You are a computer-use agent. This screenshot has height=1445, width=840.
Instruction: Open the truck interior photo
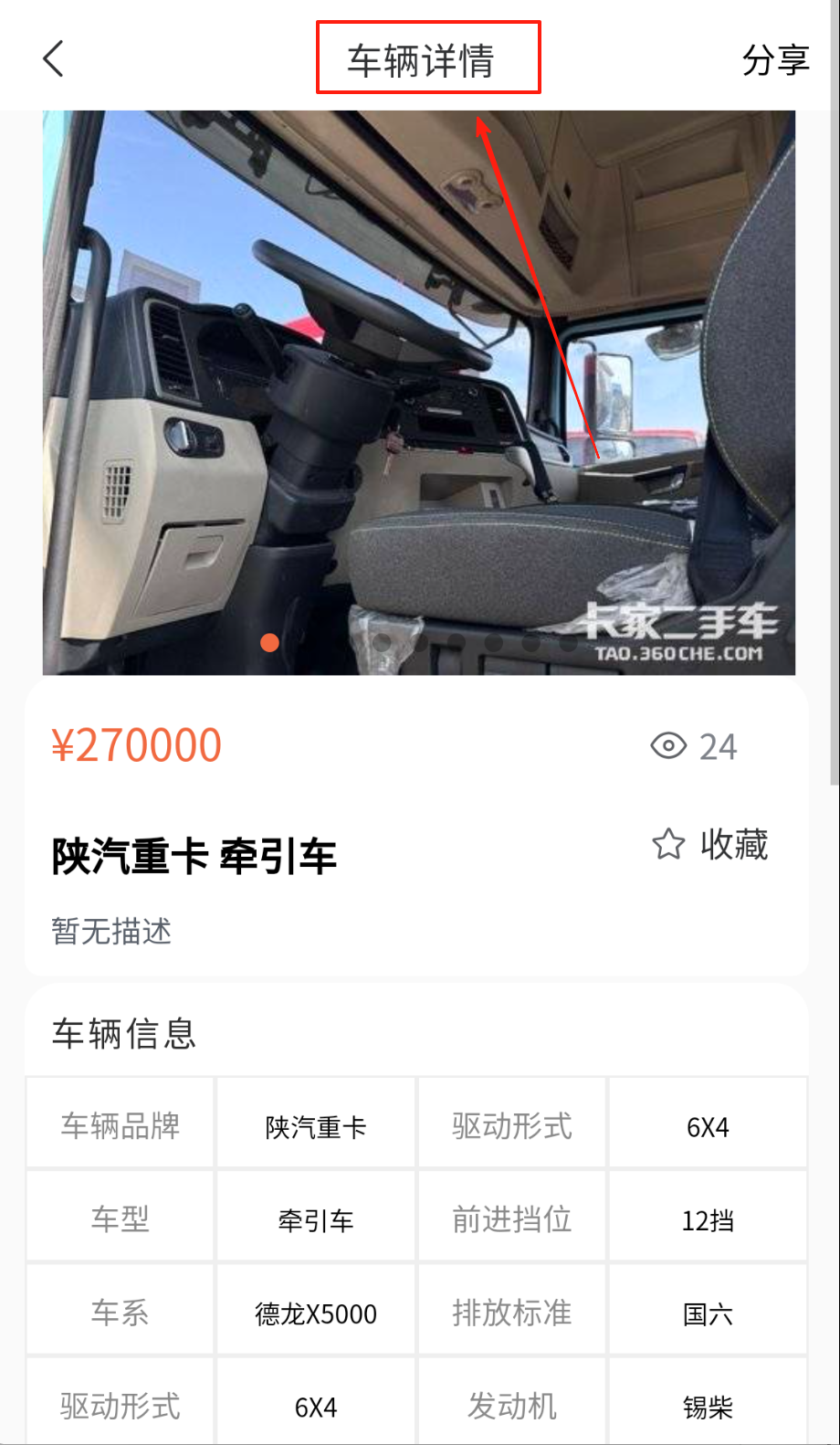pos(418,393)
